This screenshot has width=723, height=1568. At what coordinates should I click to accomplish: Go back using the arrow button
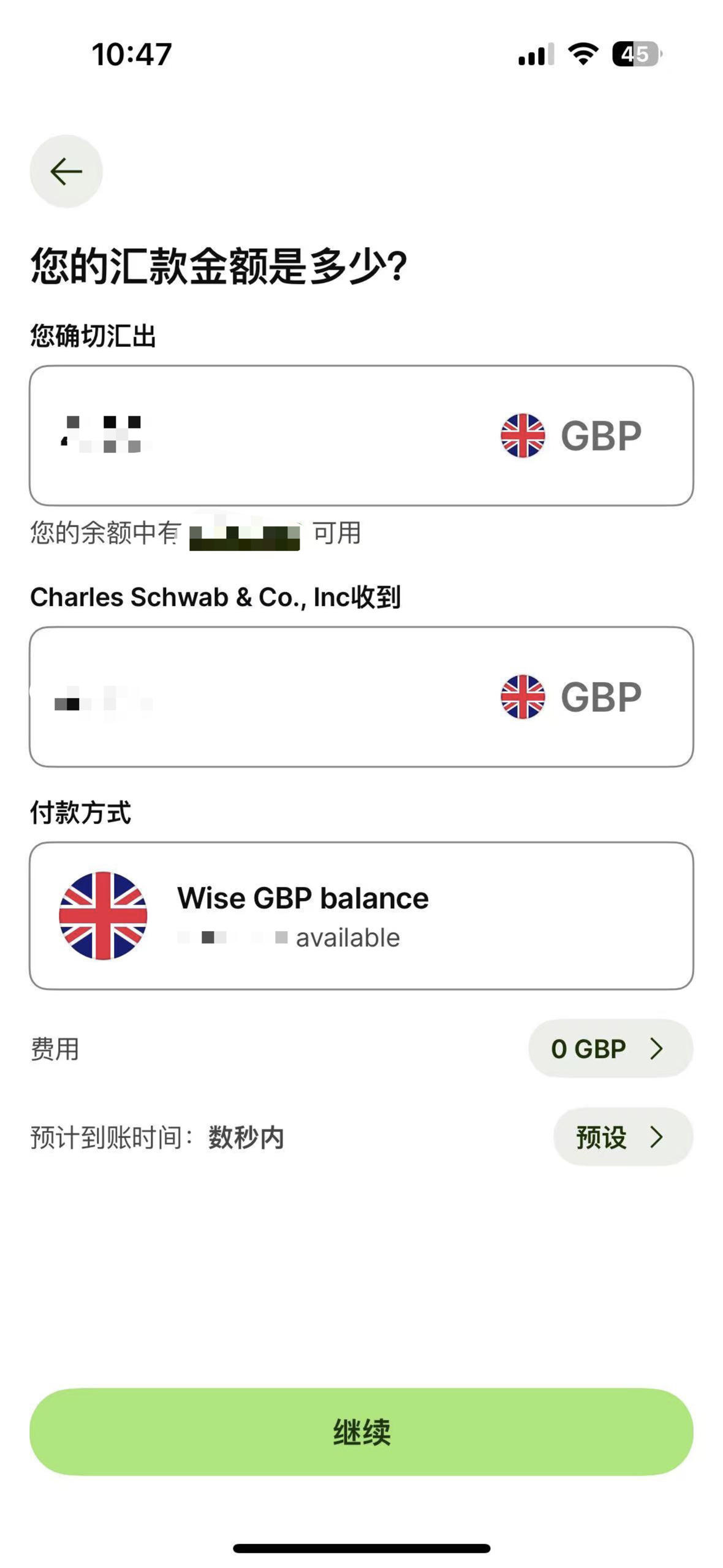tap(66, 171)
